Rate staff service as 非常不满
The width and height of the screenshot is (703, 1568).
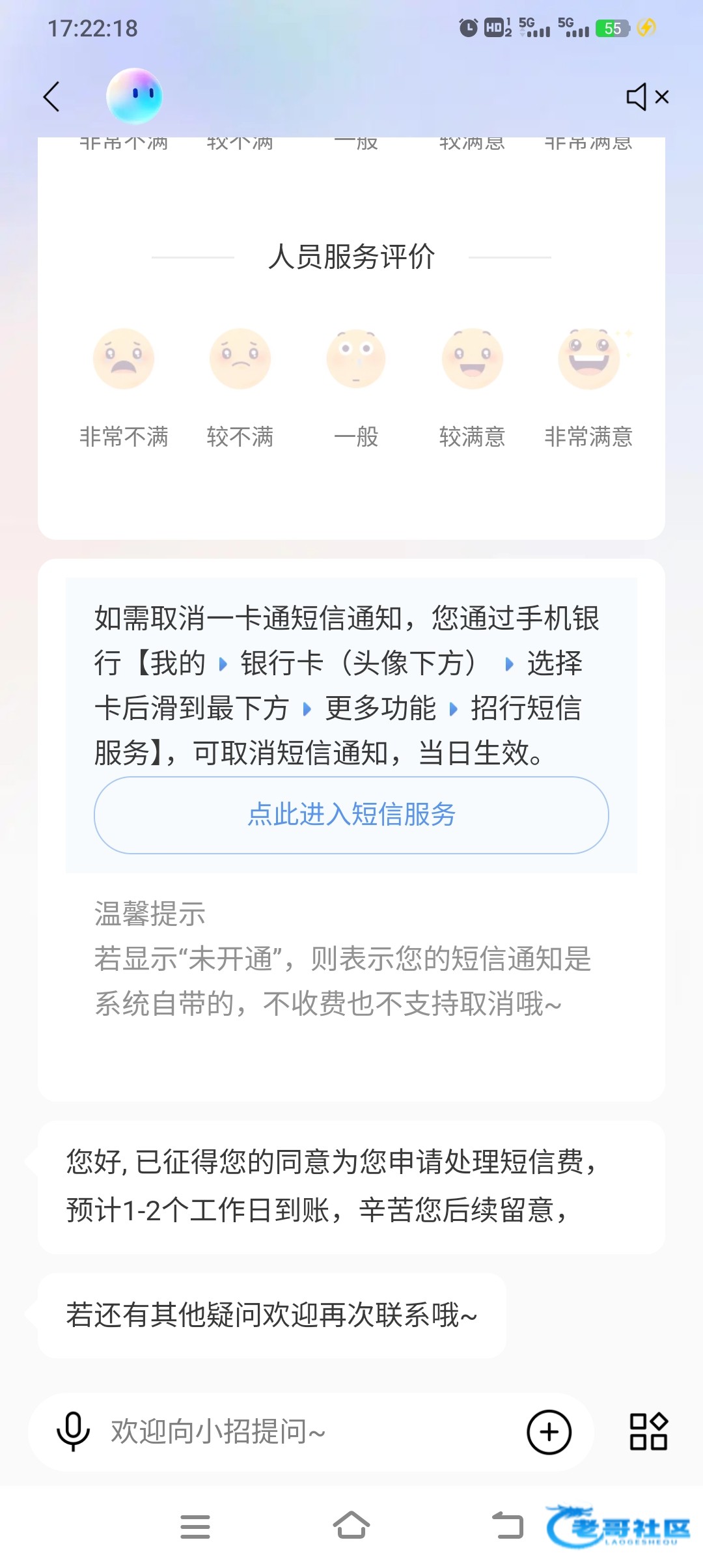click(124, 359)
